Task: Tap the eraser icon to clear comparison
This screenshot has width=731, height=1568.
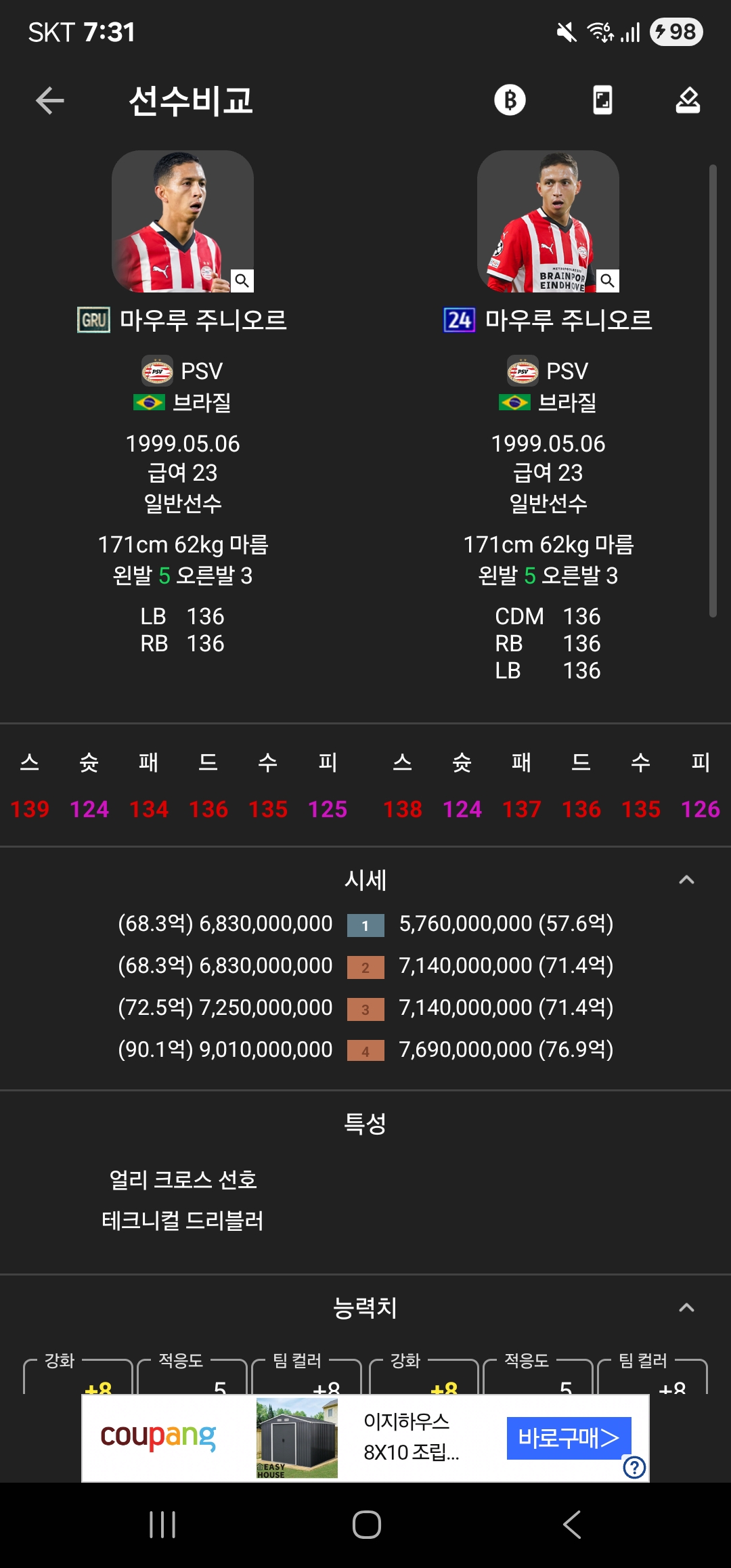Action: tap(688, 100)
